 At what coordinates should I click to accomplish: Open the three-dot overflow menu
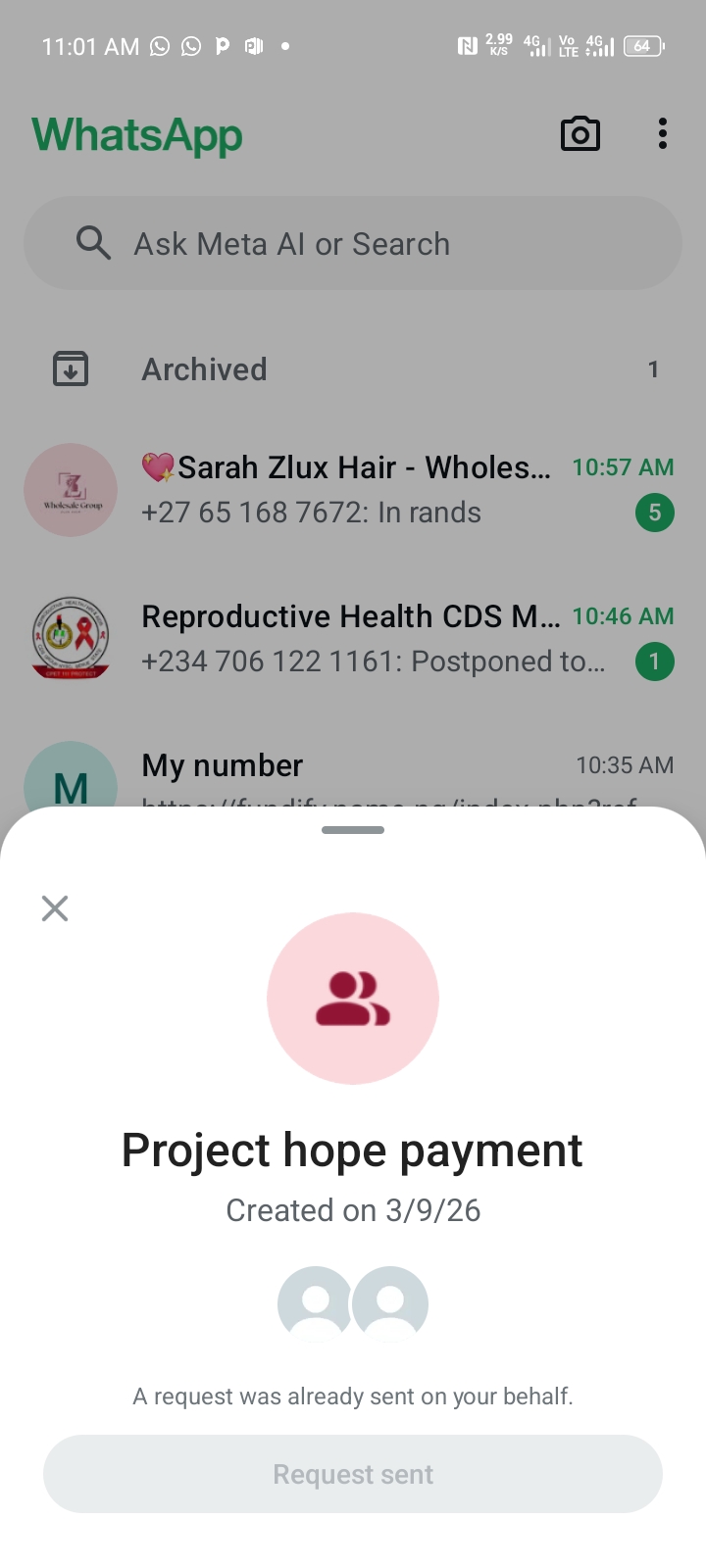pyautogui.click(x=663, y=134)
